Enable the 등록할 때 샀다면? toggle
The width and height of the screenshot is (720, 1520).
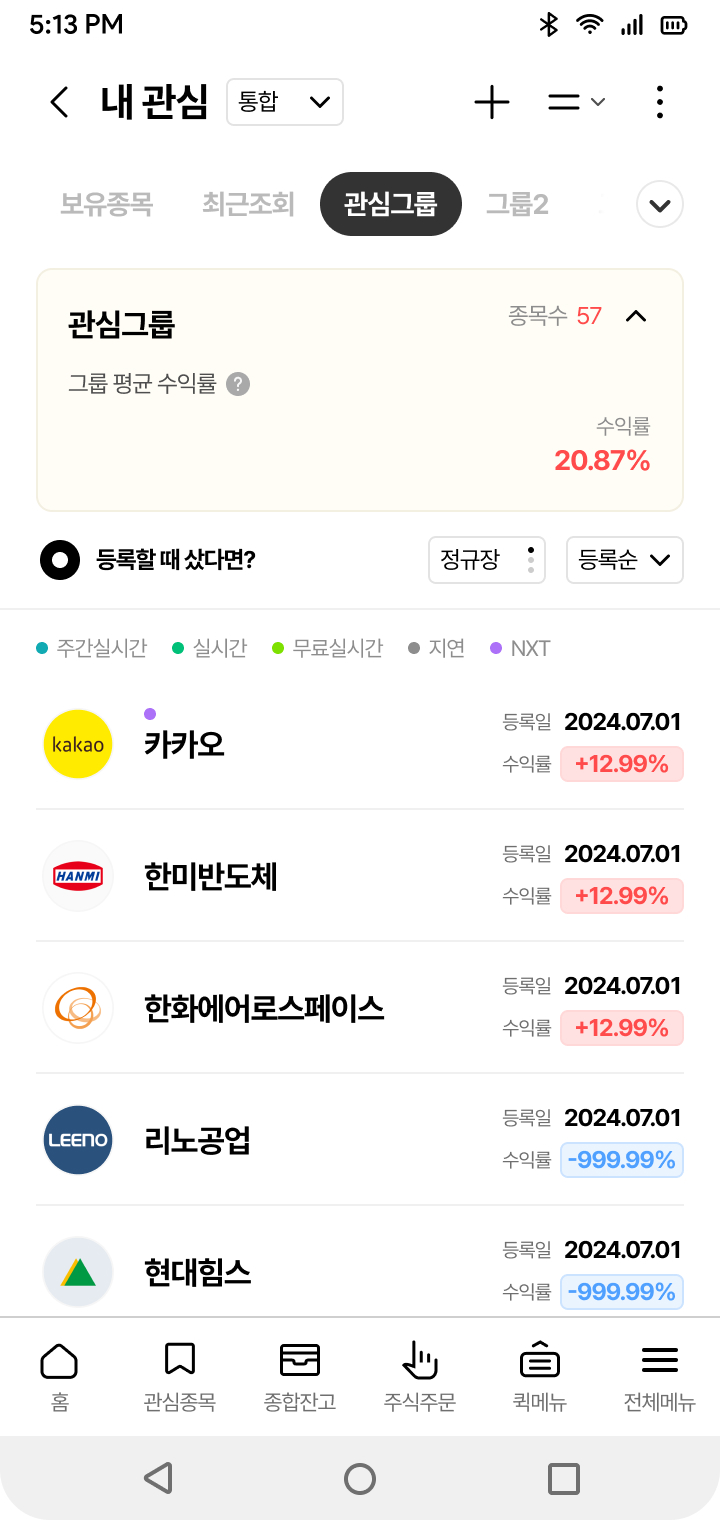59,560
